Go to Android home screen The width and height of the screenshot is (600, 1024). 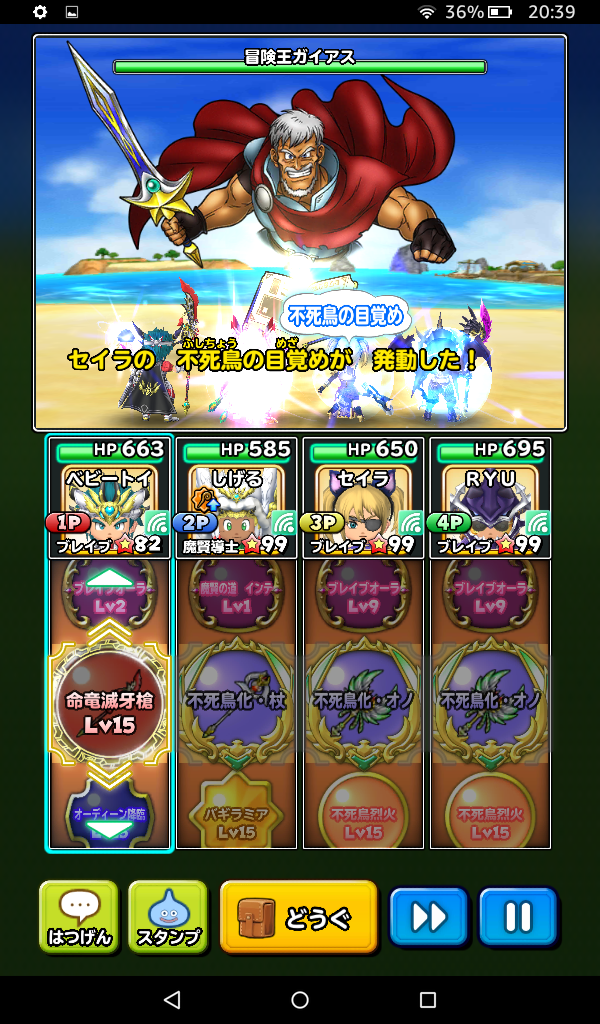[300, 1000]
